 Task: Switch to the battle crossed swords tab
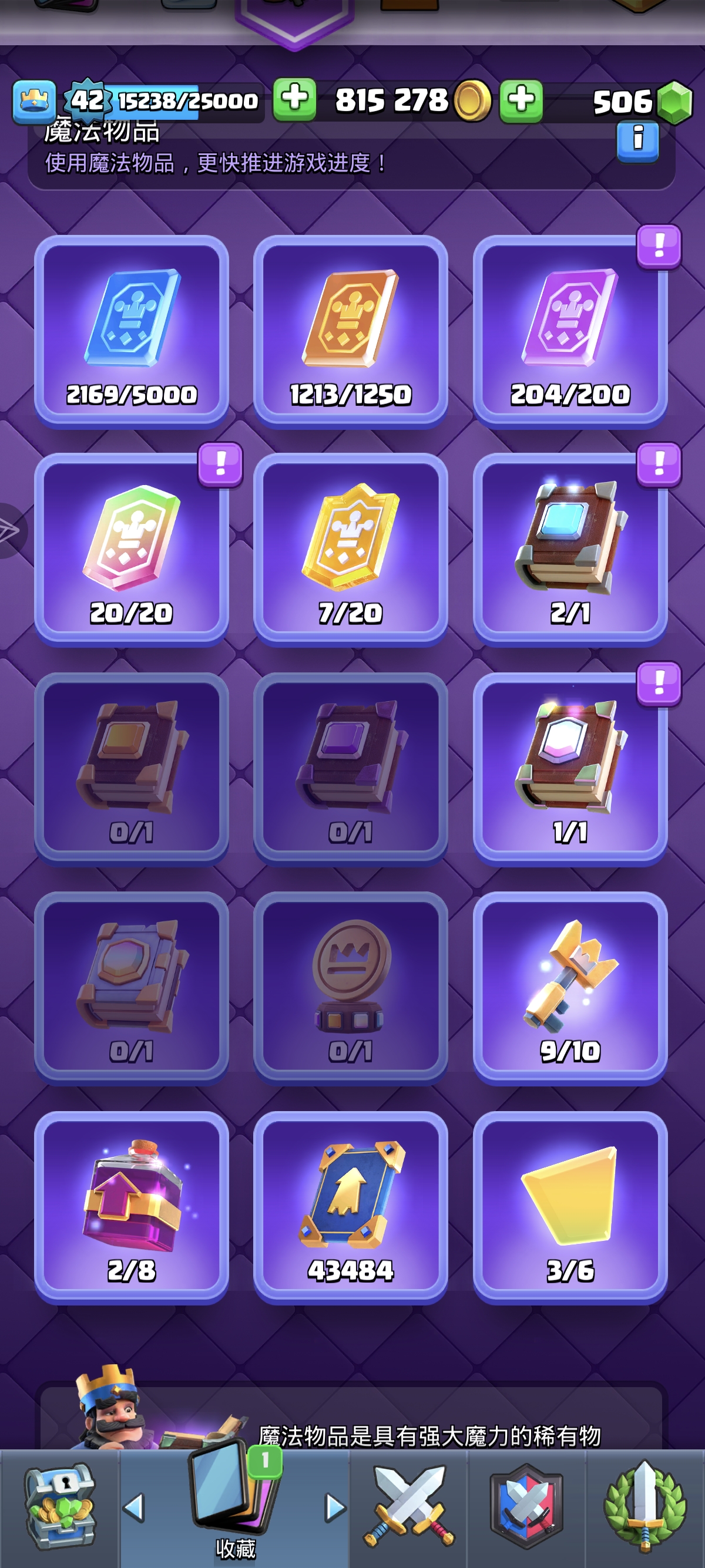click(x=408, y=1507)
